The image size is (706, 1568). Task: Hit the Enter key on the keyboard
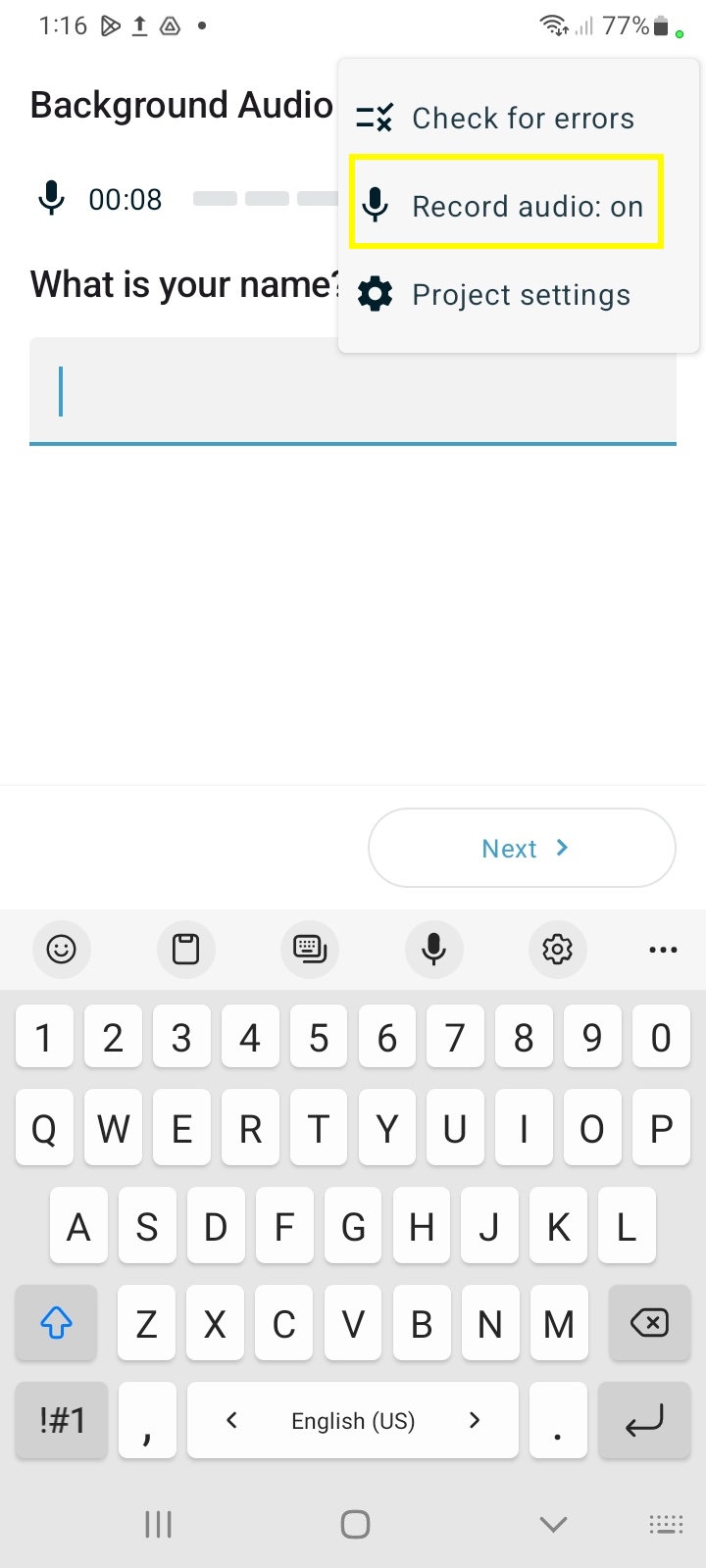(644, 1420)
